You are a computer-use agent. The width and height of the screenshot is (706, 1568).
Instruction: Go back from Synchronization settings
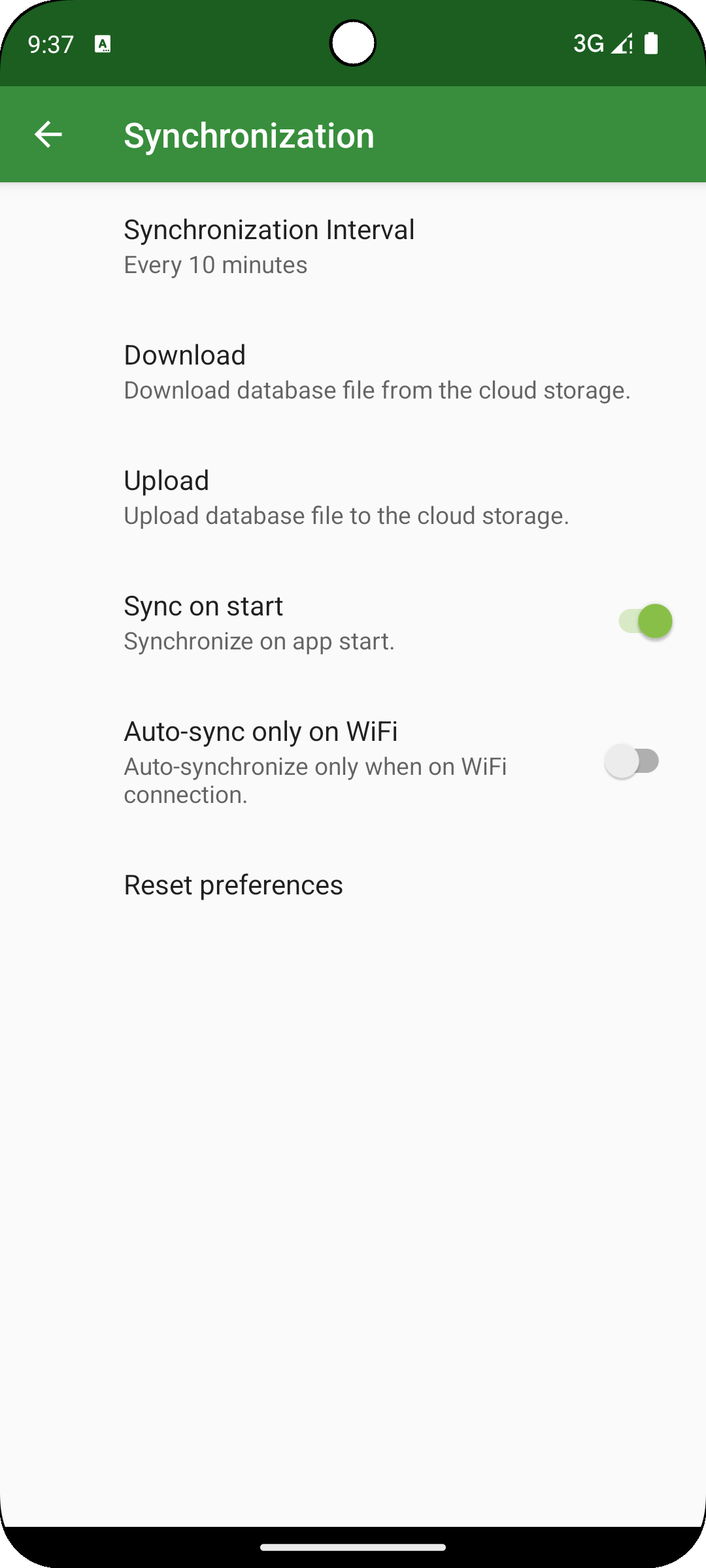click(x=48, y=135)
